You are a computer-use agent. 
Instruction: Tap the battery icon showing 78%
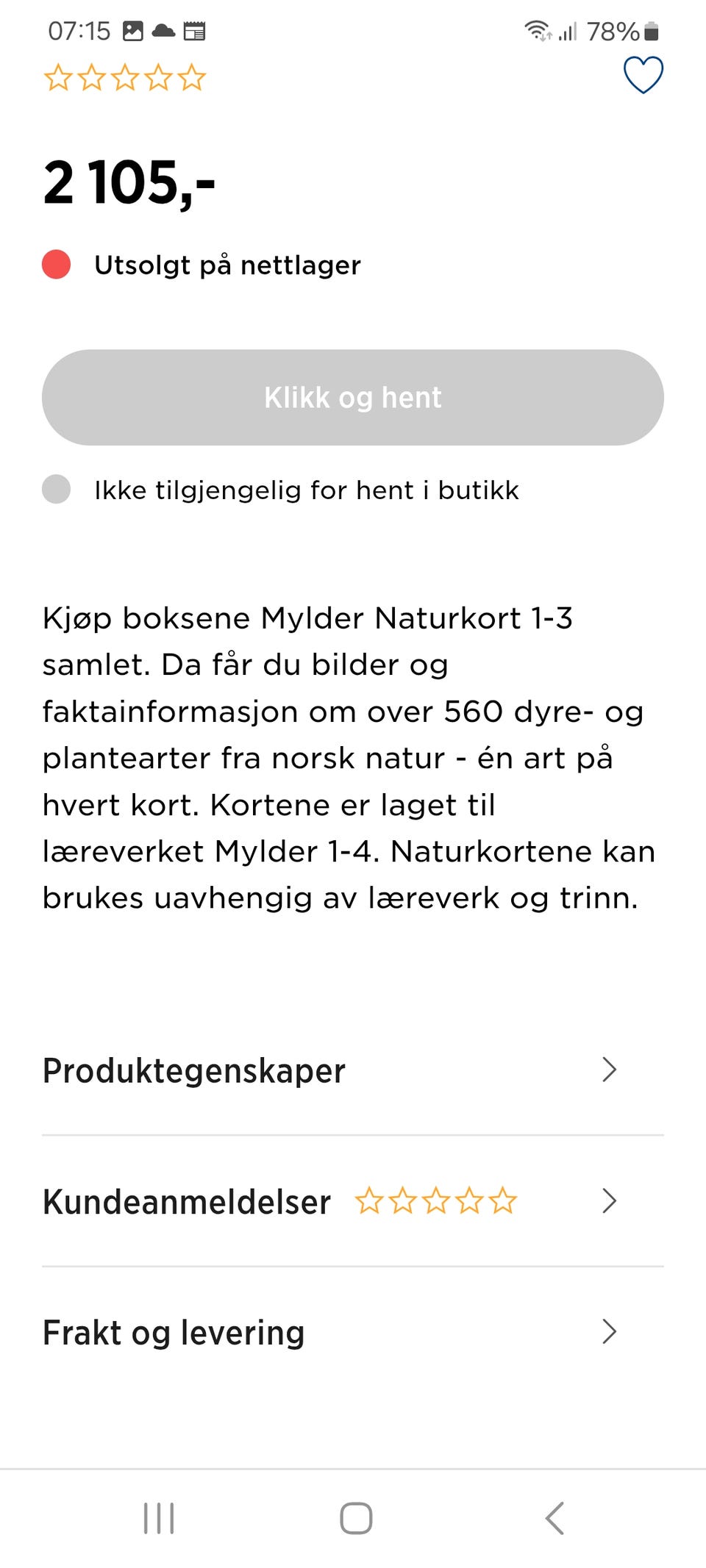(x=650, y=32)
